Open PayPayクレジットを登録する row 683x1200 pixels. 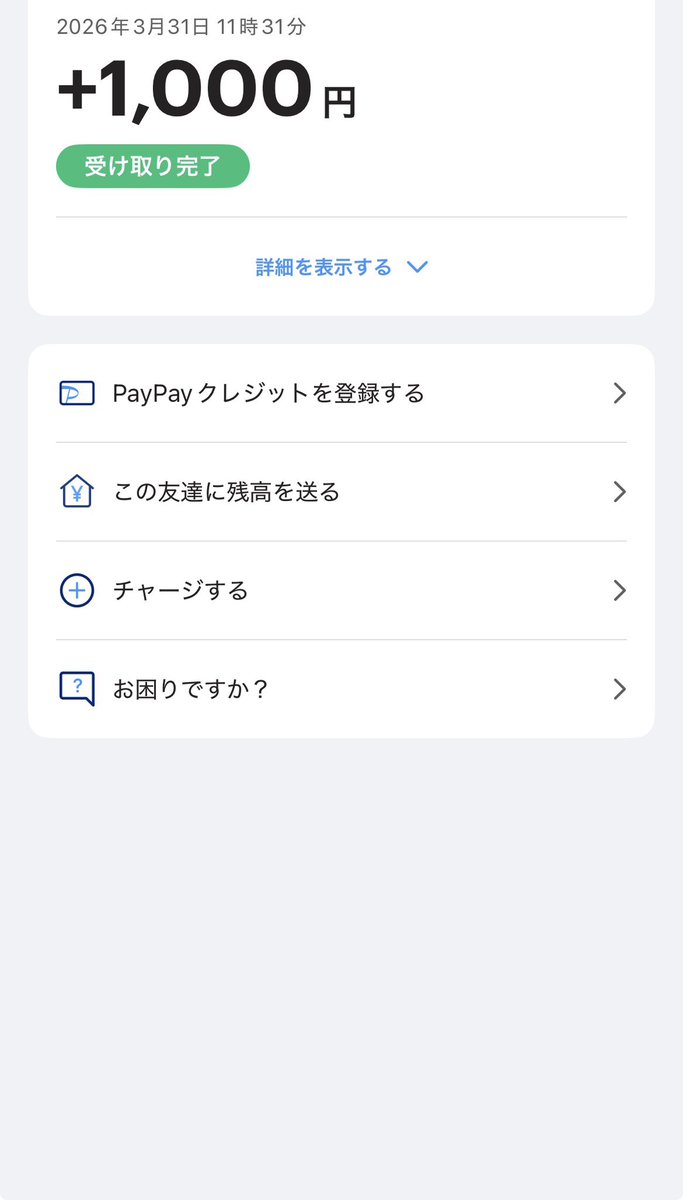coord(341,393)
